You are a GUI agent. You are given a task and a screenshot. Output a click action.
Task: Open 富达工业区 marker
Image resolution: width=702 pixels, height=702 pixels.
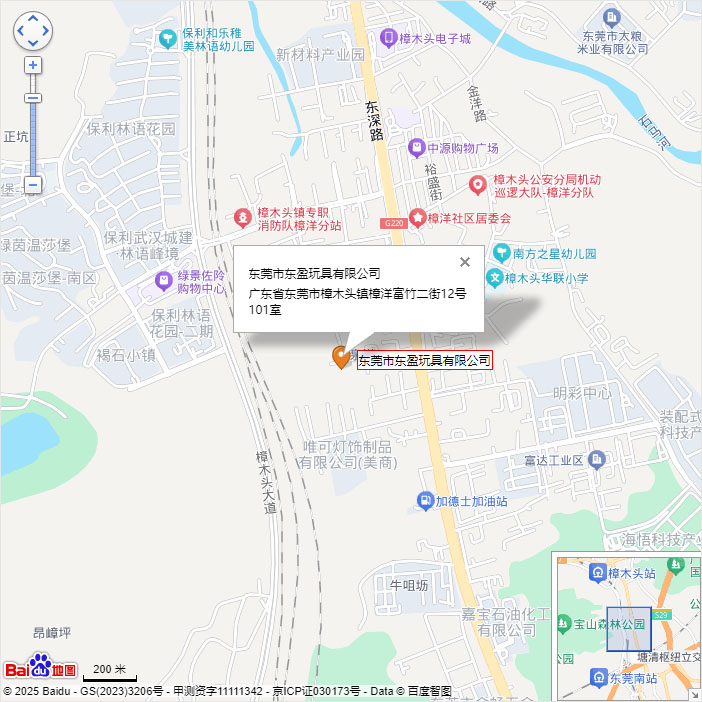(596, 459)
